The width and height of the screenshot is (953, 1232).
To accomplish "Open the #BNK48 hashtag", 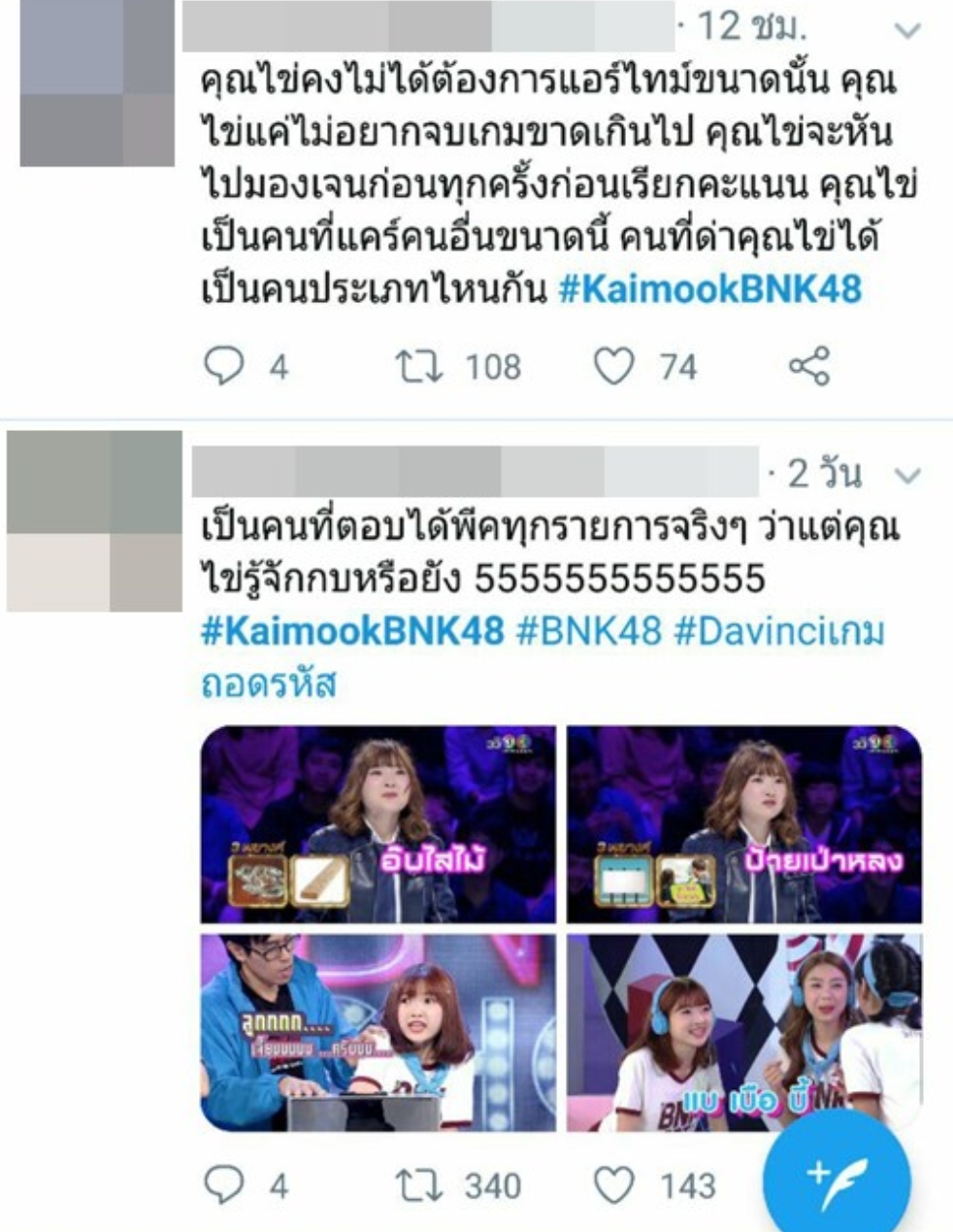I will [x=588, y=632].
